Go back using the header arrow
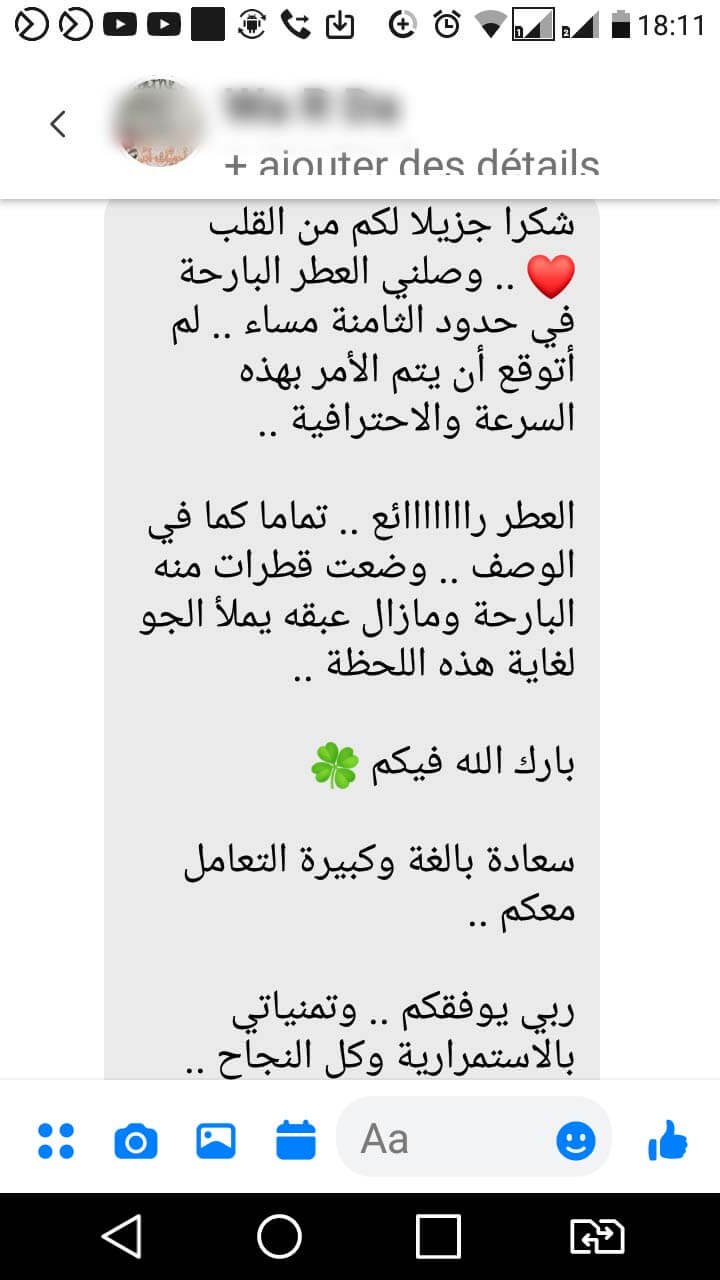The image size is (720, 1280). coord(58,124)
